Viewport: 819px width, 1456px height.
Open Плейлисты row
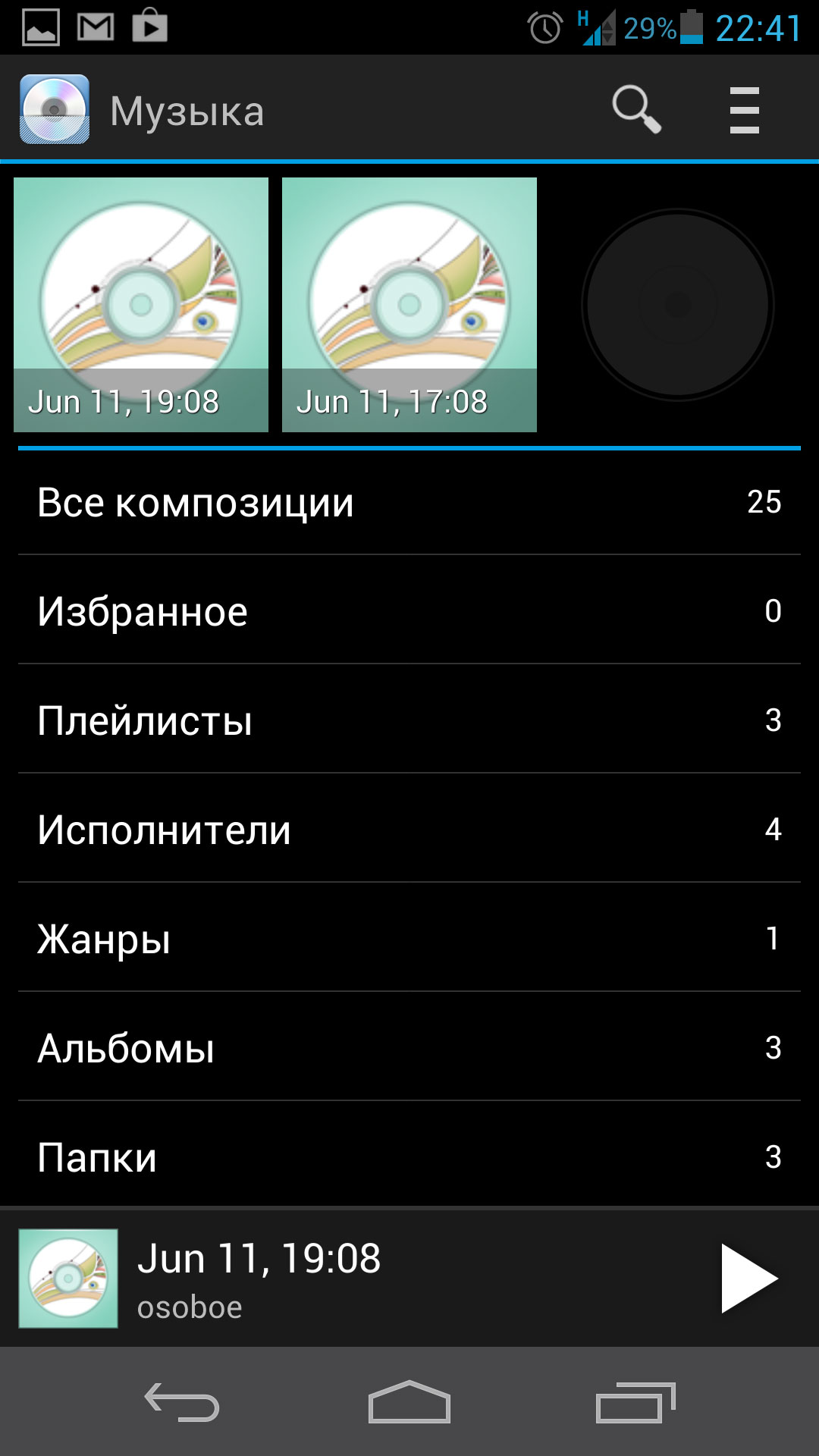[x=409, y=720]
